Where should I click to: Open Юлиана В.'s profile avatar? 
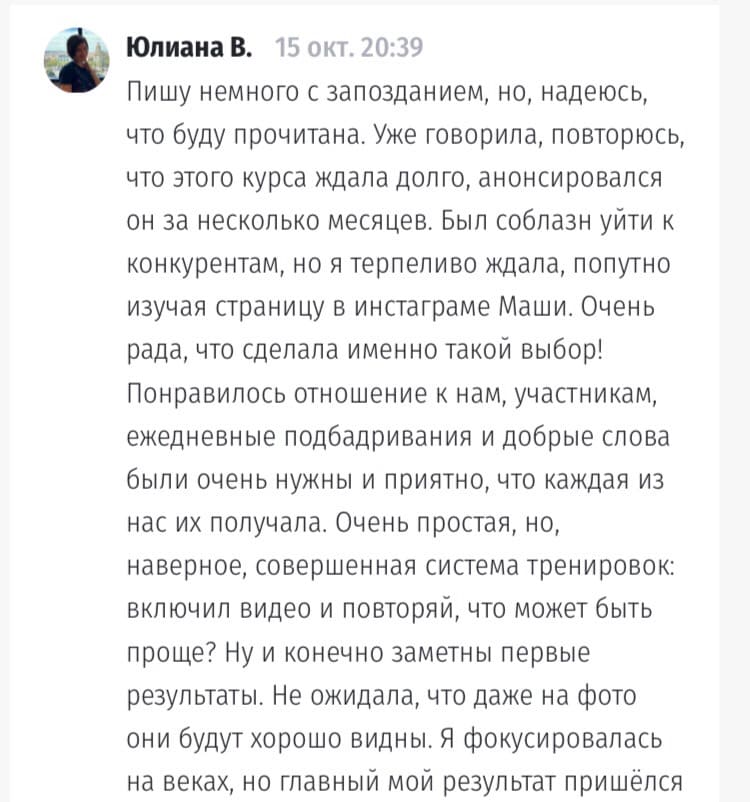coord(77,60)
